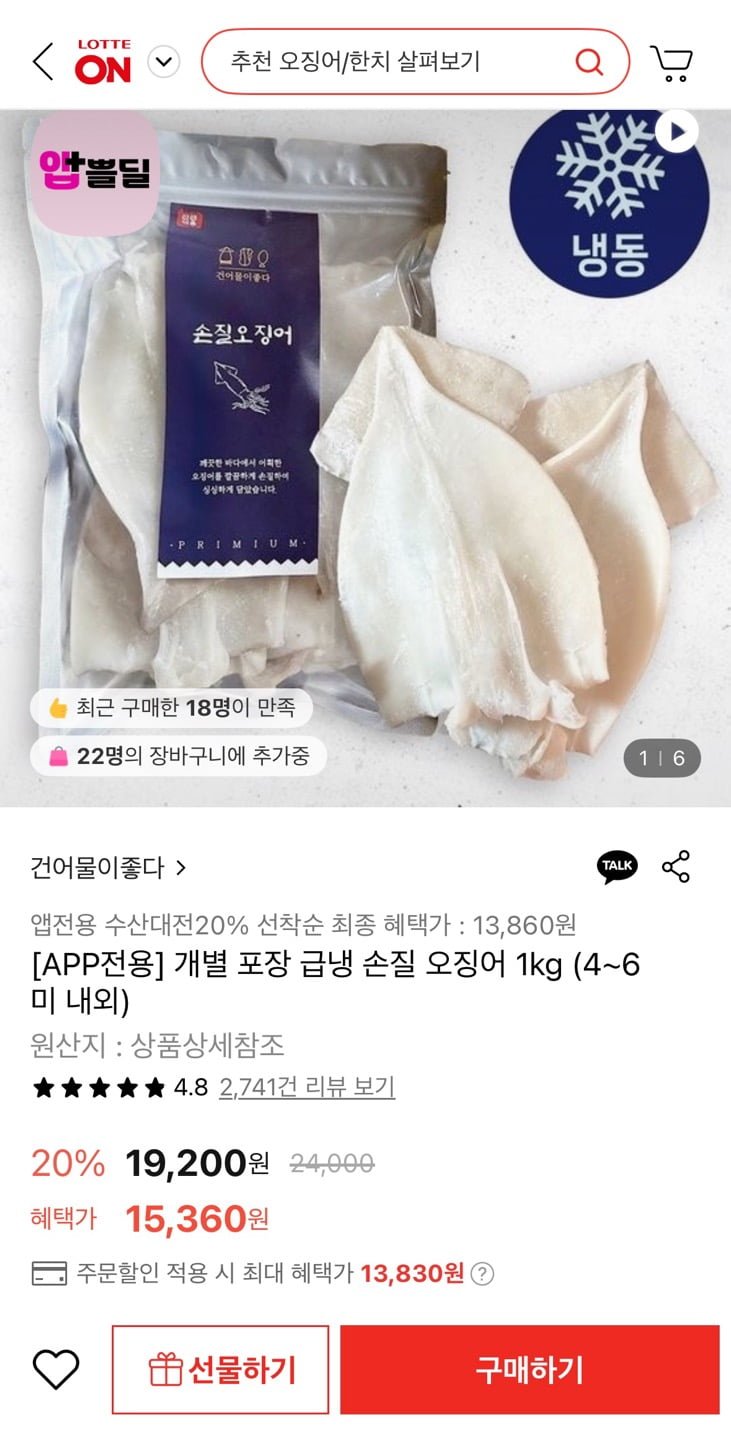Screen dimensions: 731x1440
Task: Open the help icon next to 최대 혜택가
Action: tap(482, 1274)
